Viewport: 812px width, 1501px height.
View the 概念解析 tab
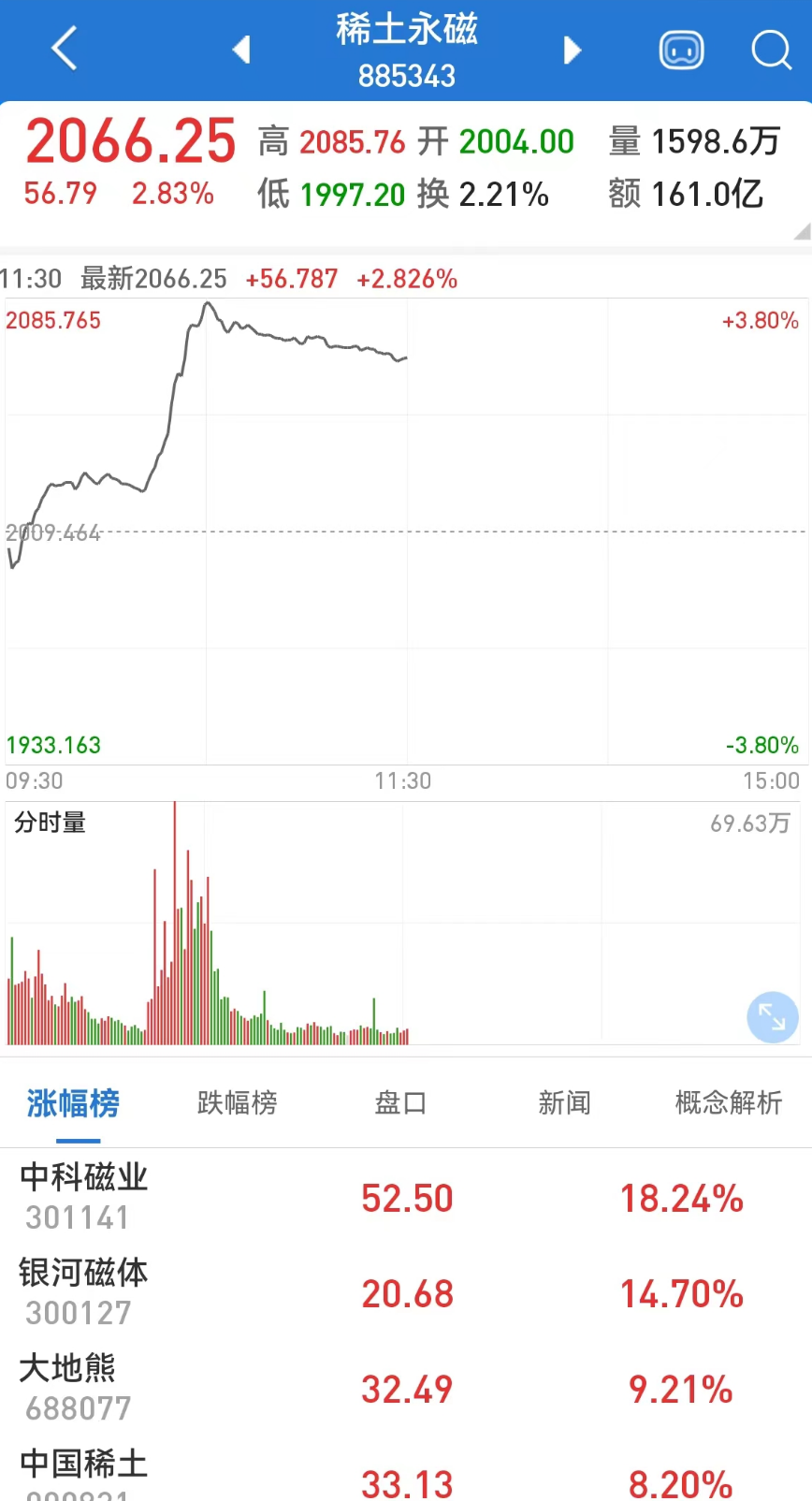729,1103
